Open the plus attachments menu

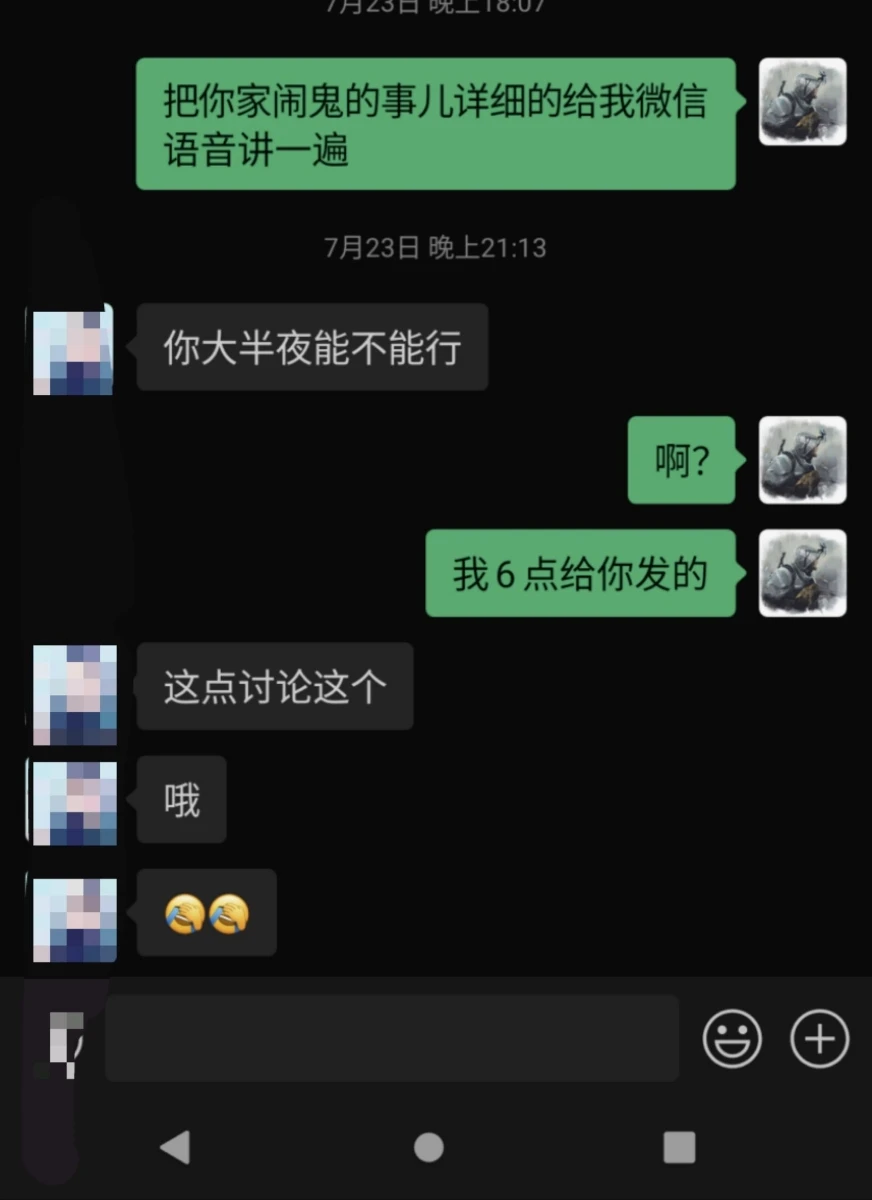tap(820, 1039)
